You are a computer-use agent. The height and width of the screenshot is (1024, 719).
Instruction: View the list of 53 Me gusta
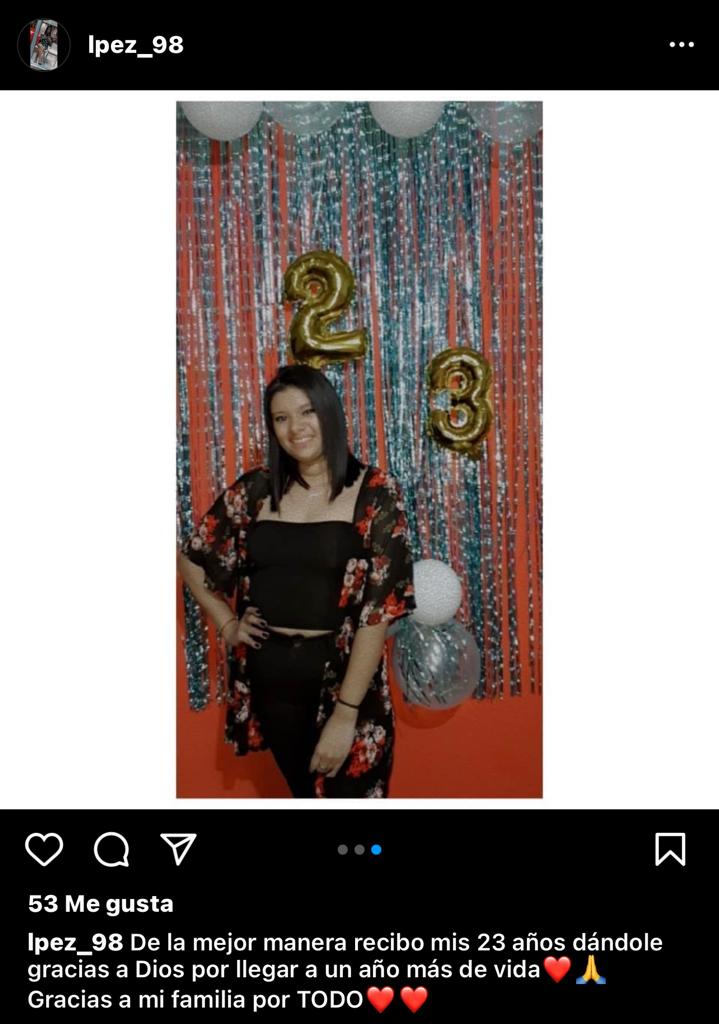coord(100,904)
